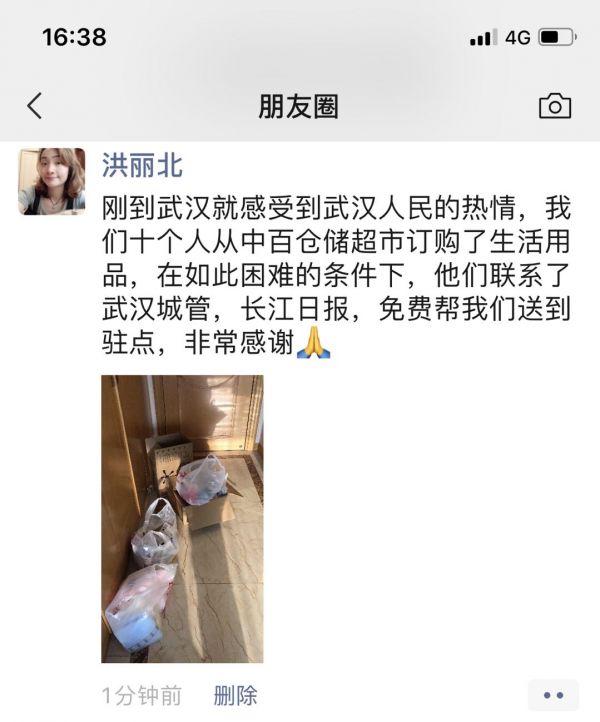Viewport: 600px width, 722px height.
Task: Open 洪丽北's profile avatar
Action: (x=52, y=181)
